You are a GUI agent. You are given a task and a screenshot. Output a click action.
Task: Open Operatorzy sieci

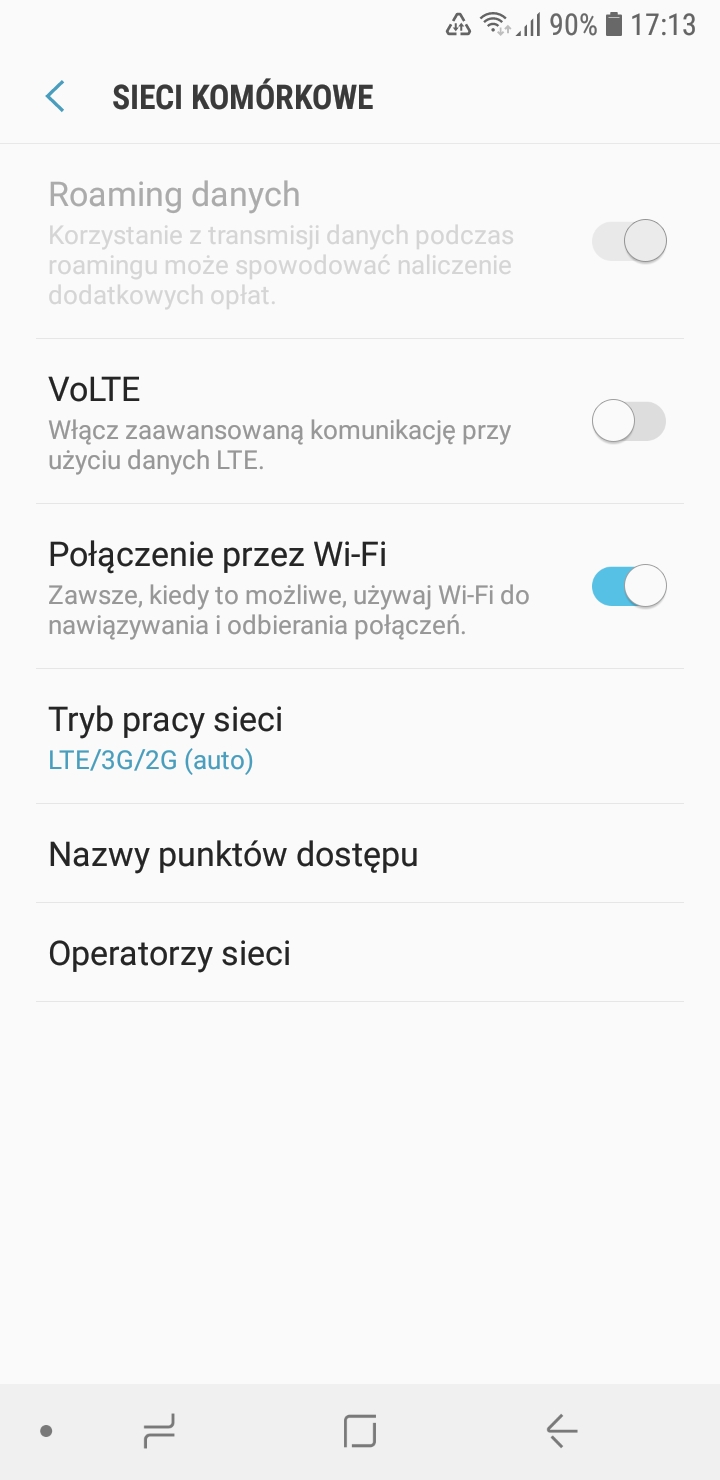pos(360,953)
